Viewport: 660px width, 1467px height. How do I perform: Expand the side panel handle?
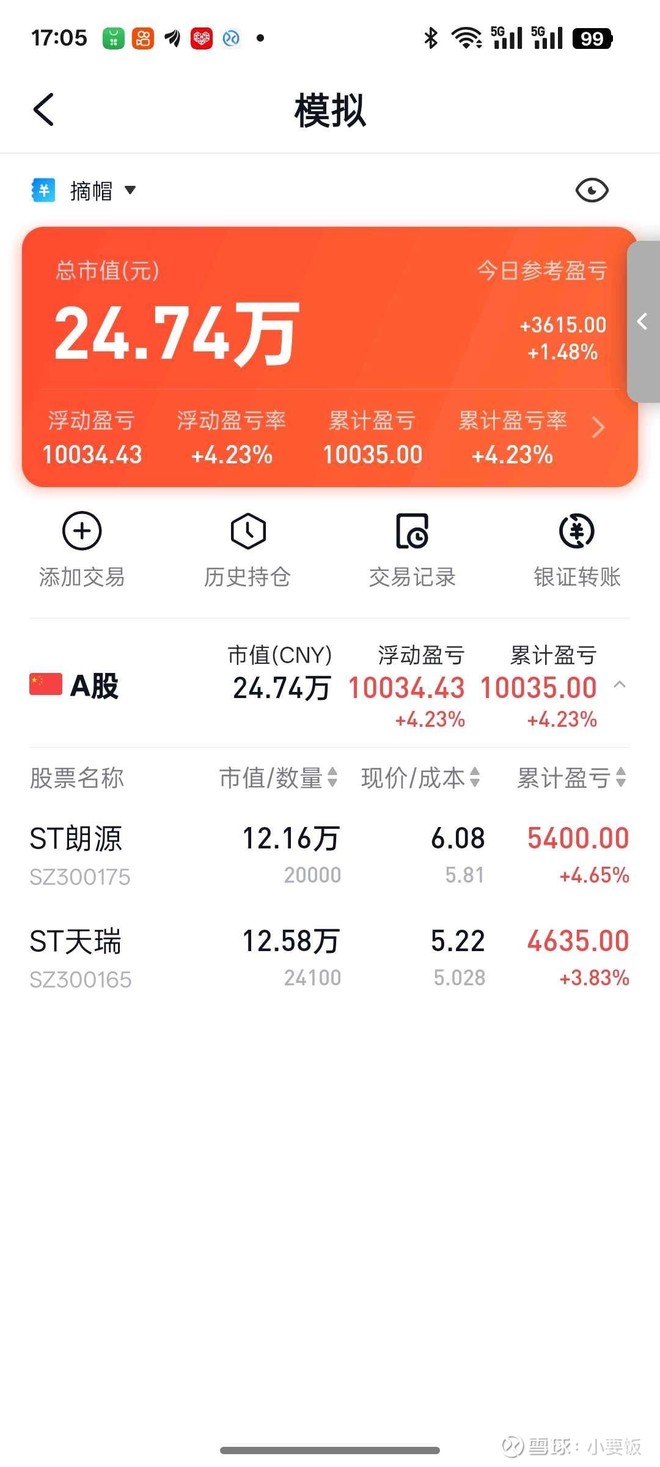(643, 321)
